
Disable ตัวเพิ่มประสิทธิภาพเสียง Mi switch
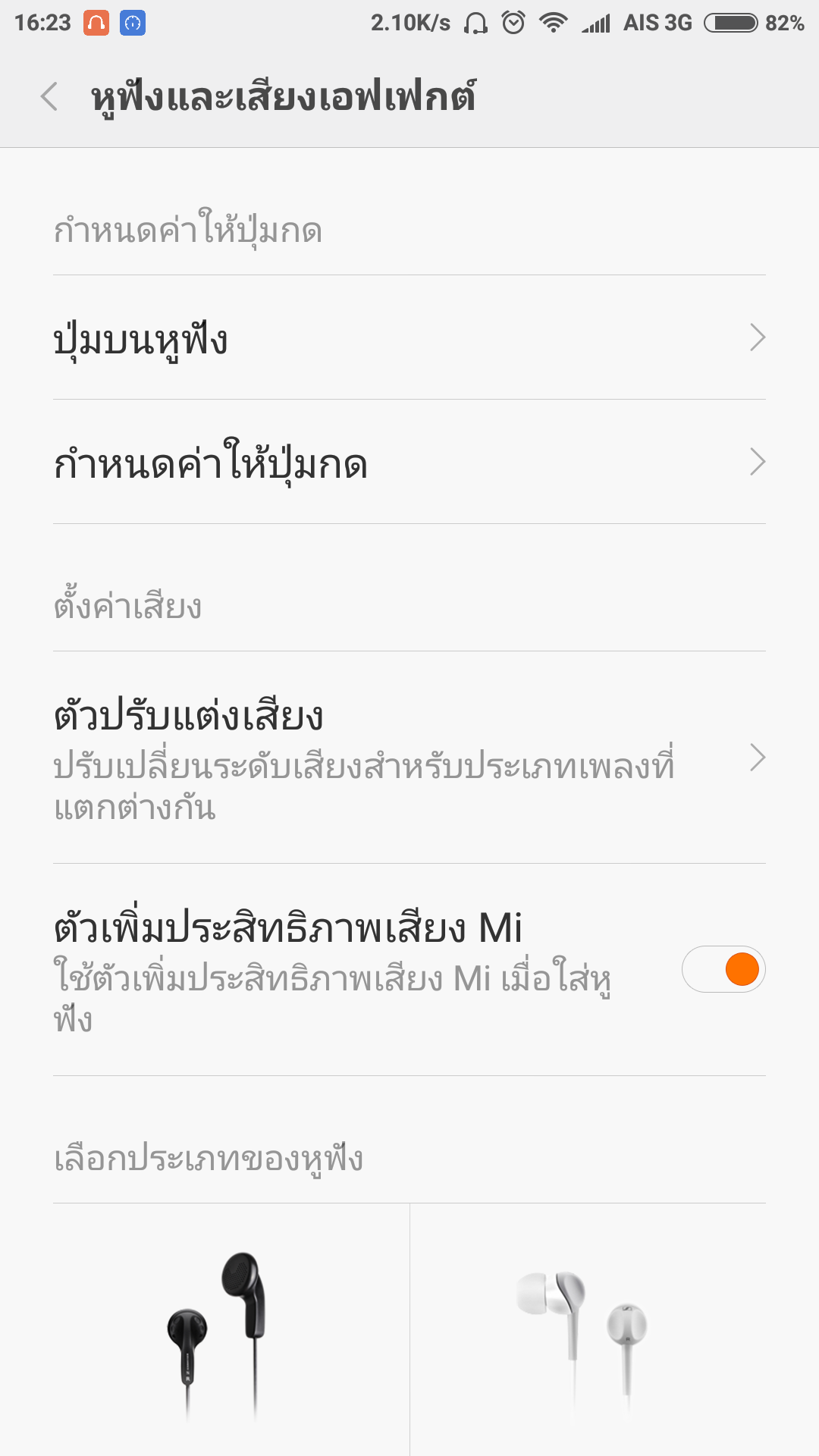click(x=723, y=969)
